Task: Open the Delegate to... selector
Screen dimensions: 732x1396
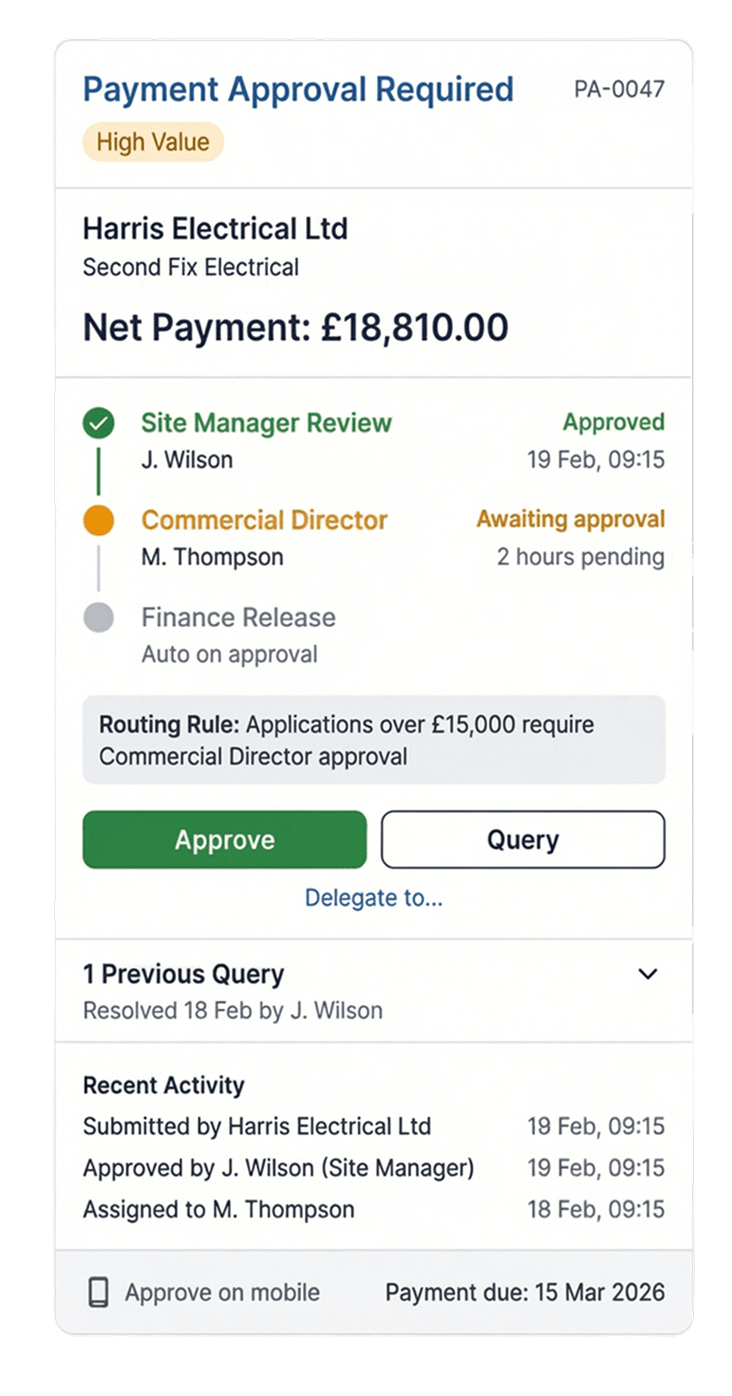Action: pyautogui.click(x=374, y=898)
